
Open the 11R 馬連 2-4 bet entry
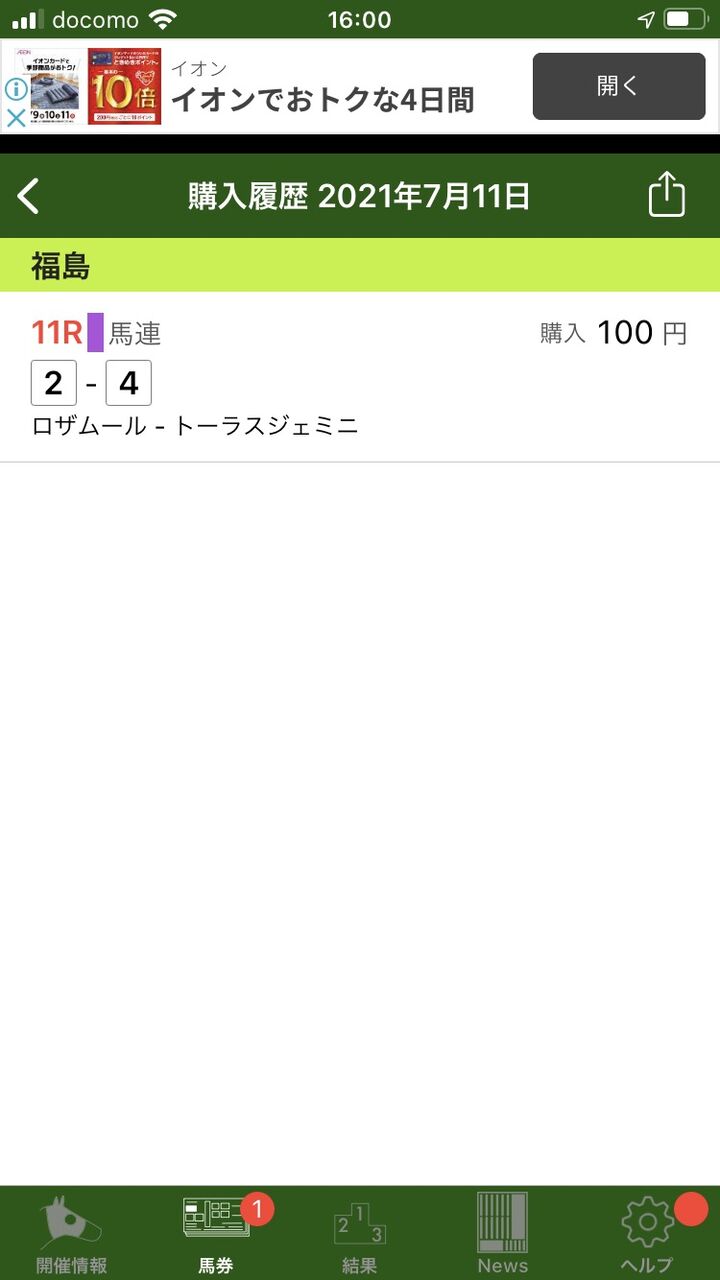point(360,377)
